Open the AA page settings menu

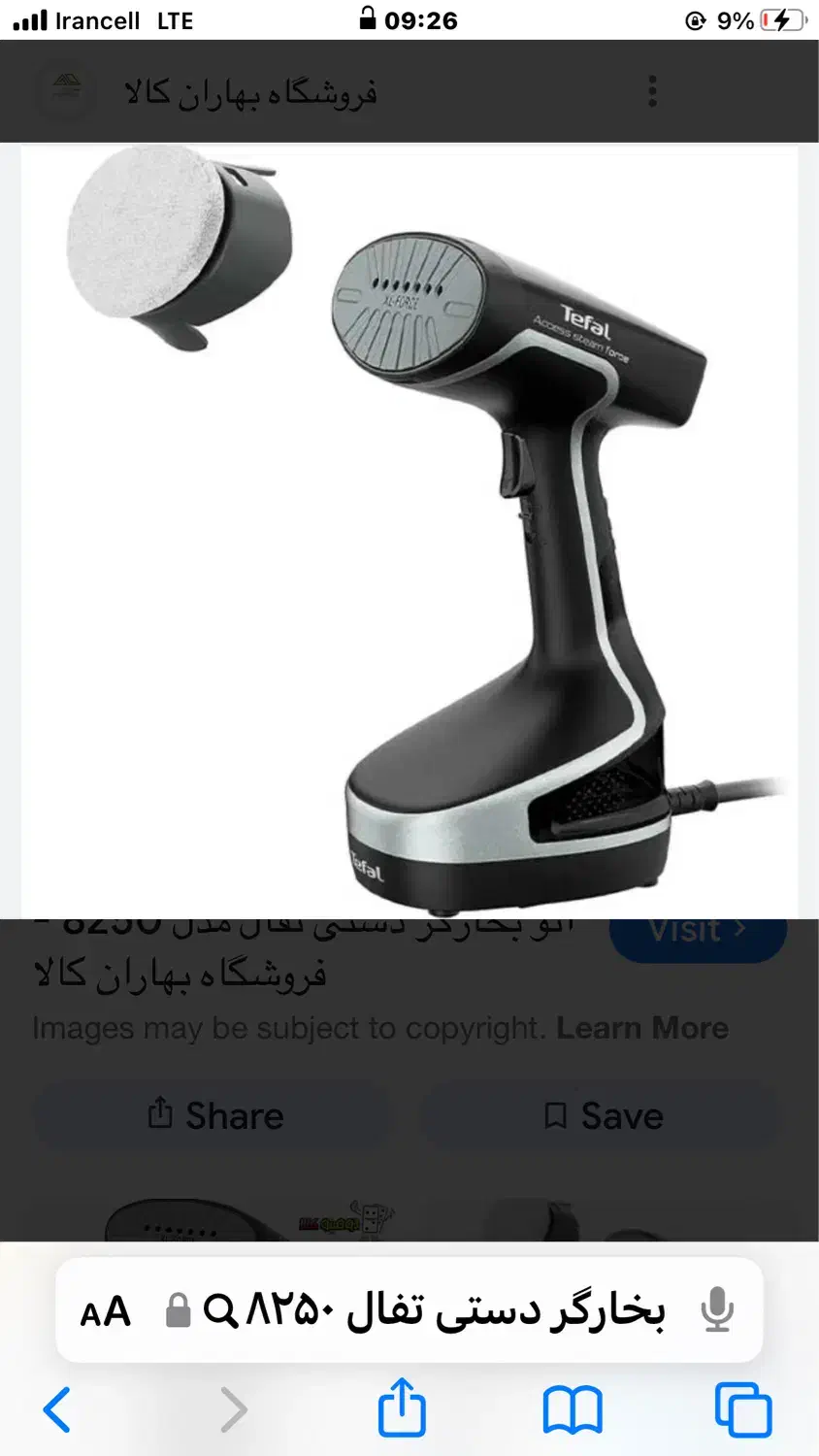tap(105, 1312)
